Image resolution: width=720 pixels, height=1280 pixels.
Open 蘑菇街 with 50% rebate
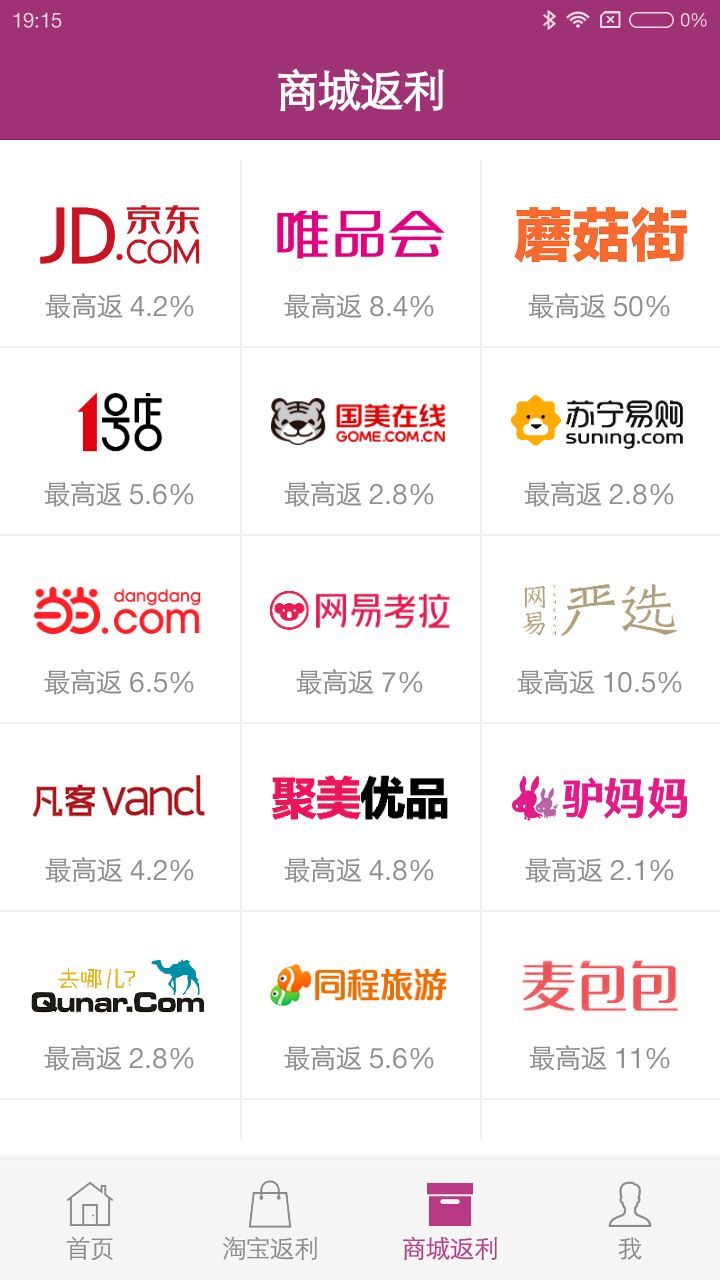(600, 255)
